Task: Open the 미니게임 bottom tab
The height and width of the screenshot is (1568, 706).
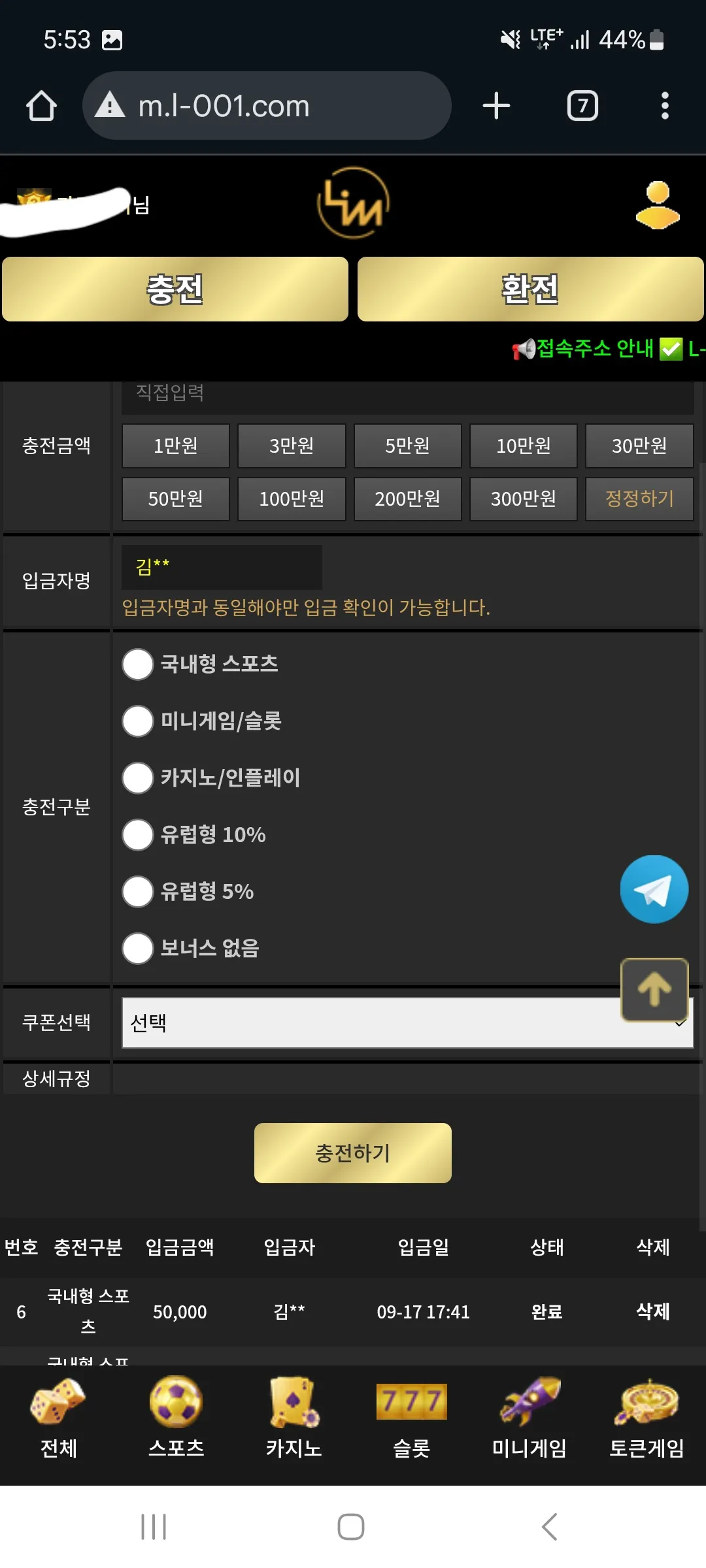Action: point(529,1418)
